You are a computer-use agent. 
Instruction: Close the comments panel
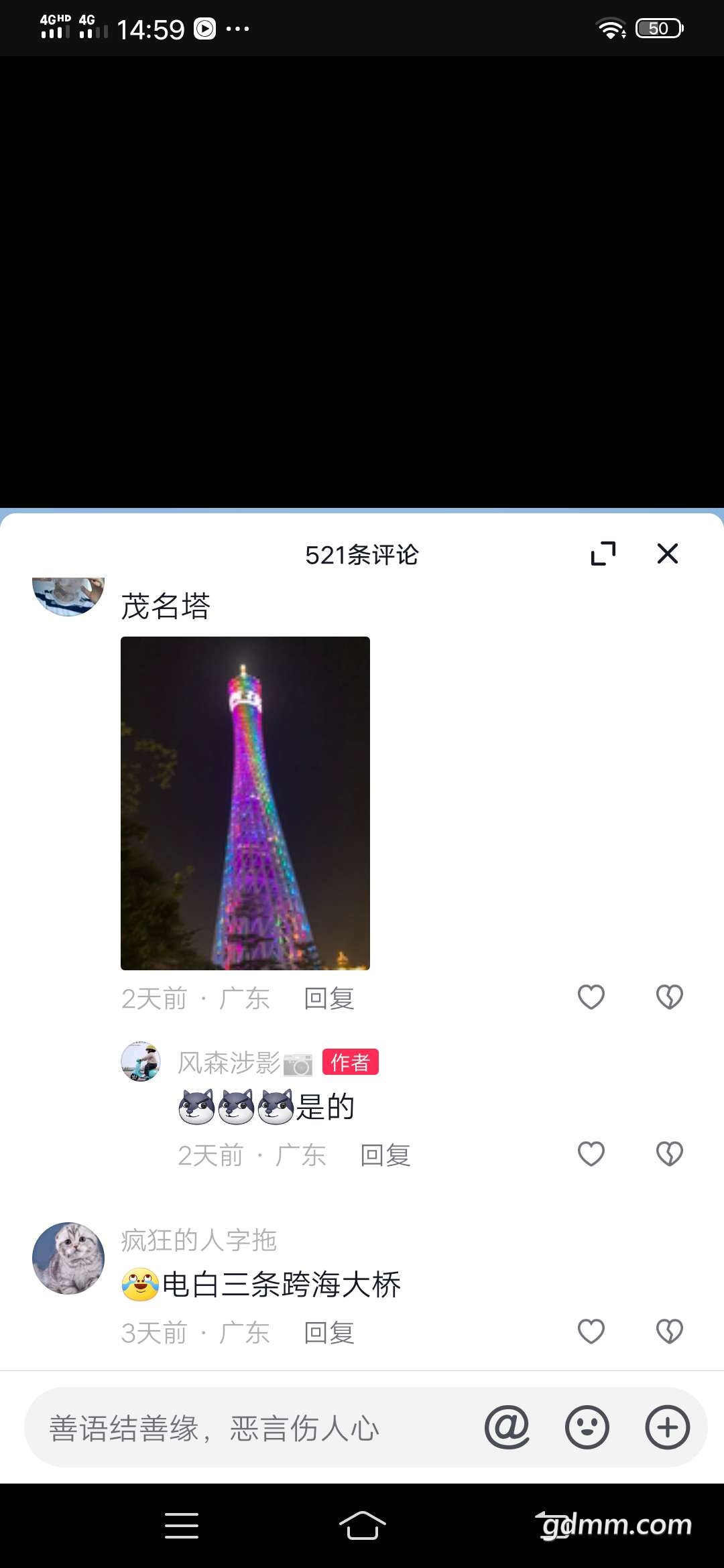click(x=668, y=553)
